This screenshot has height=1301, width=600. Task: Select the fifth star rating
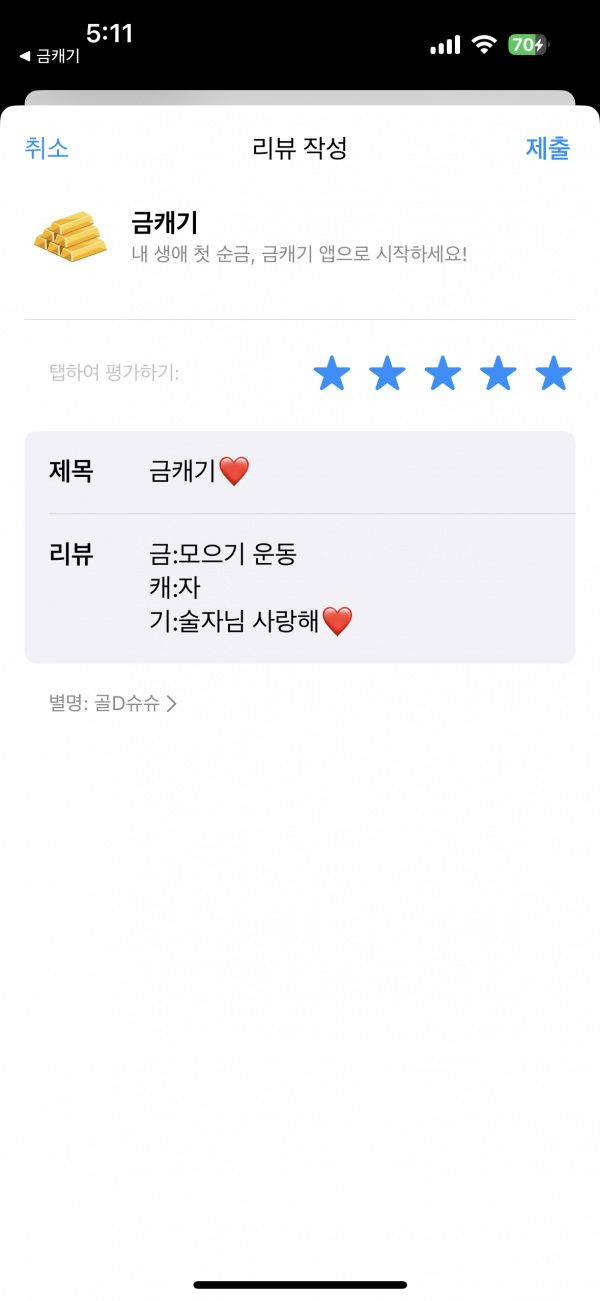[x=553, y=374]
